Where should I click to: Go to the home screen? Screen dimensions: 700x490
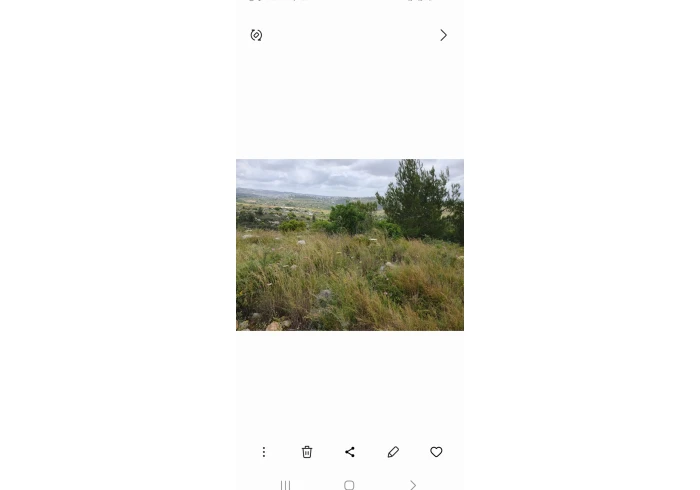(349, 485)
